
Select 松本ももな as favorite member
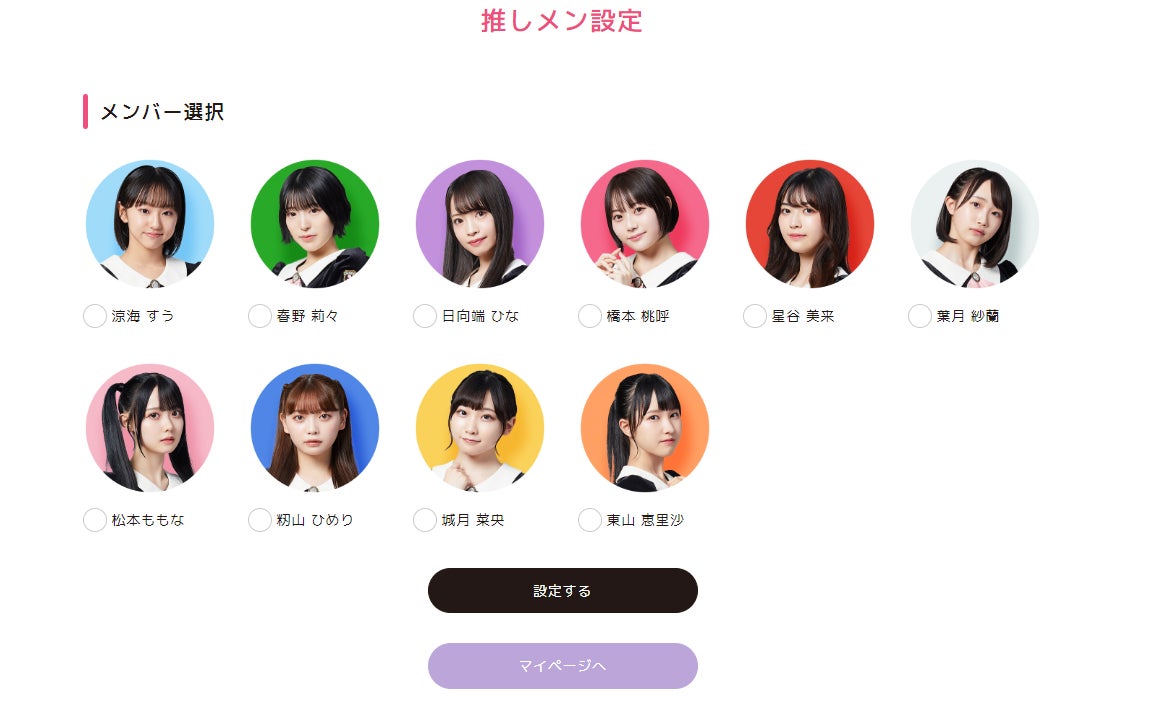pyautogui.click(x=95, y=520)
